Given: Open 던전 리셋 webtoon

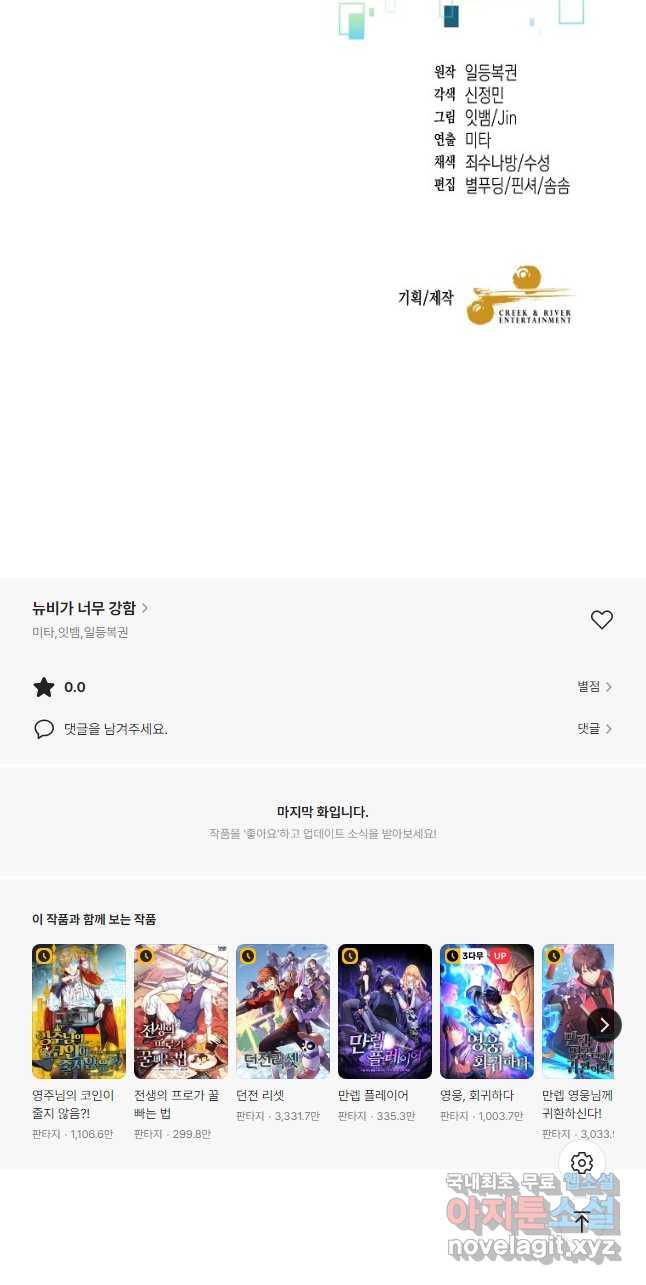Looking at the screenshot, I should (x=283, y=1011).
